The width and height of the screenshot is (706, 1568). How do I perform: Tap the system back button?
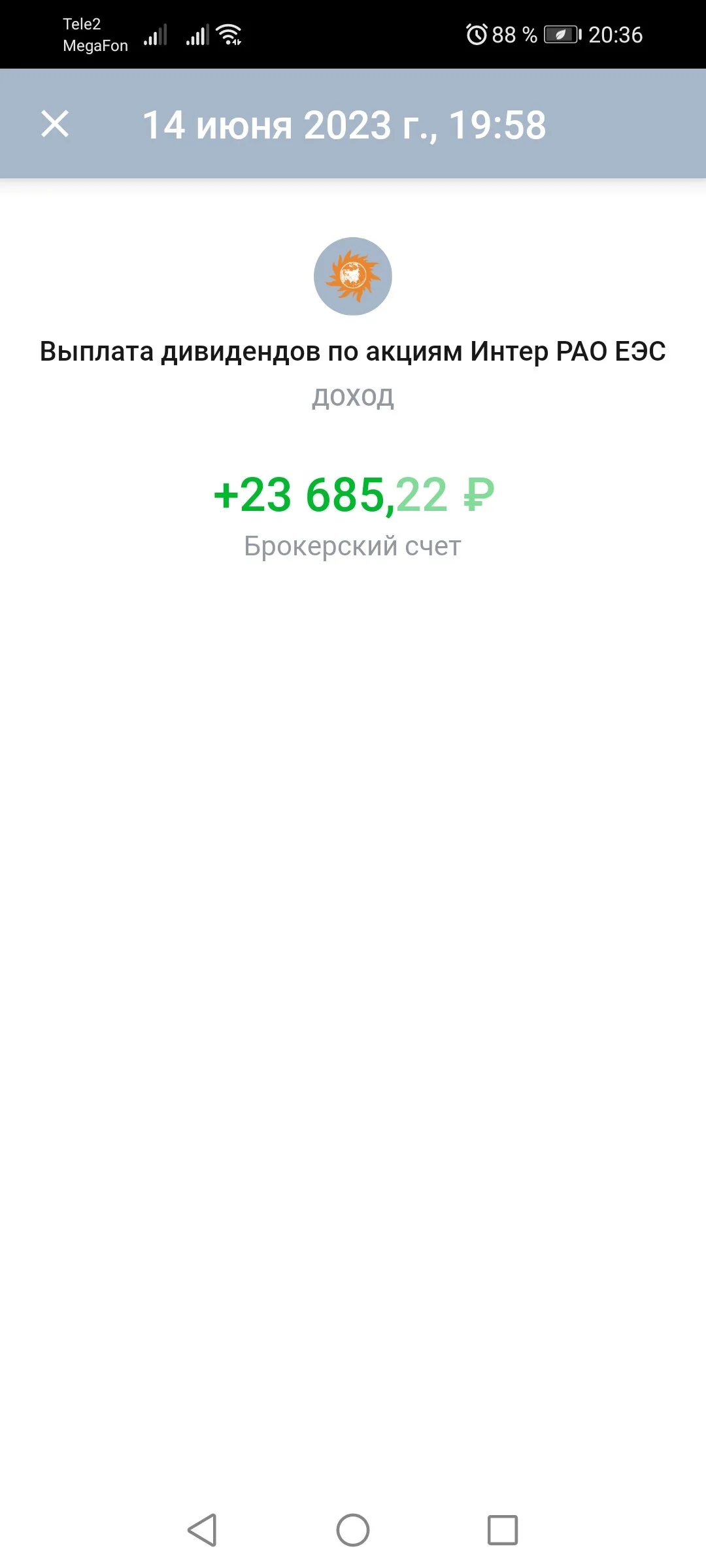pyautogui.click(x=203, y=1529)
